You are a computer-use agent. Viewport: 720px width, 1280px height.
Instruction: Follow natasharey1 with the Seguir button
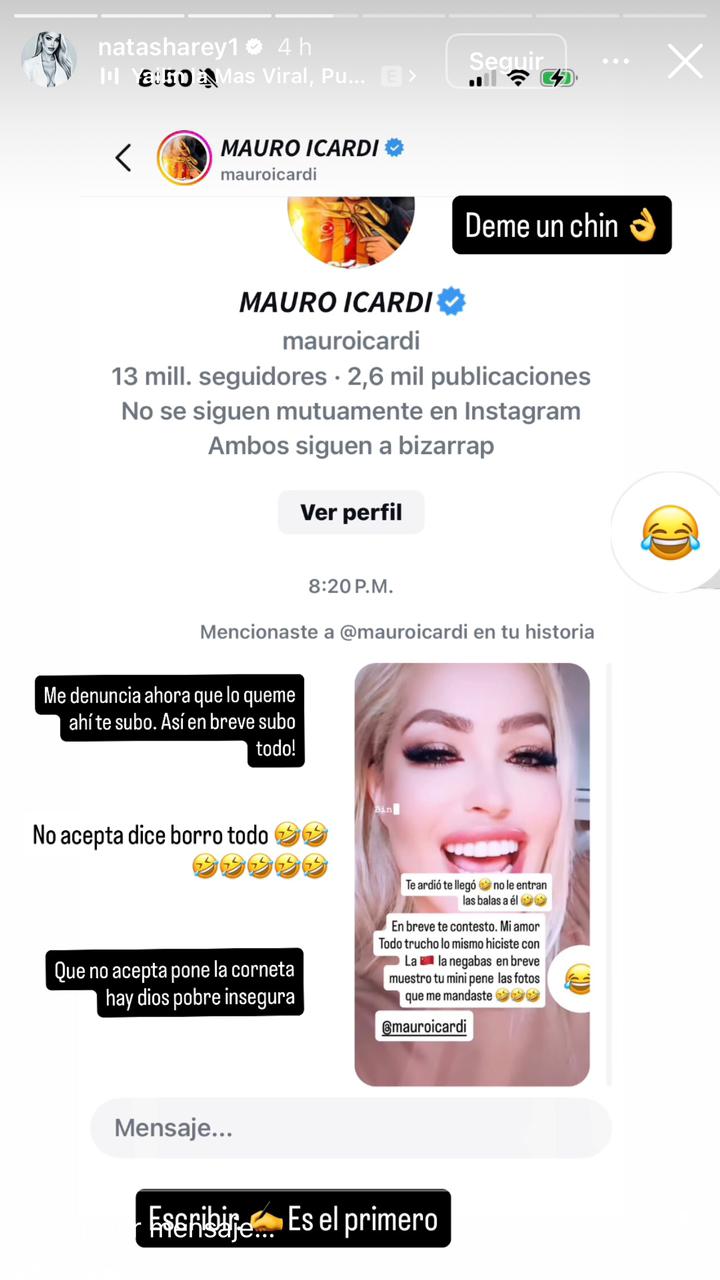[x=506, y=61]
